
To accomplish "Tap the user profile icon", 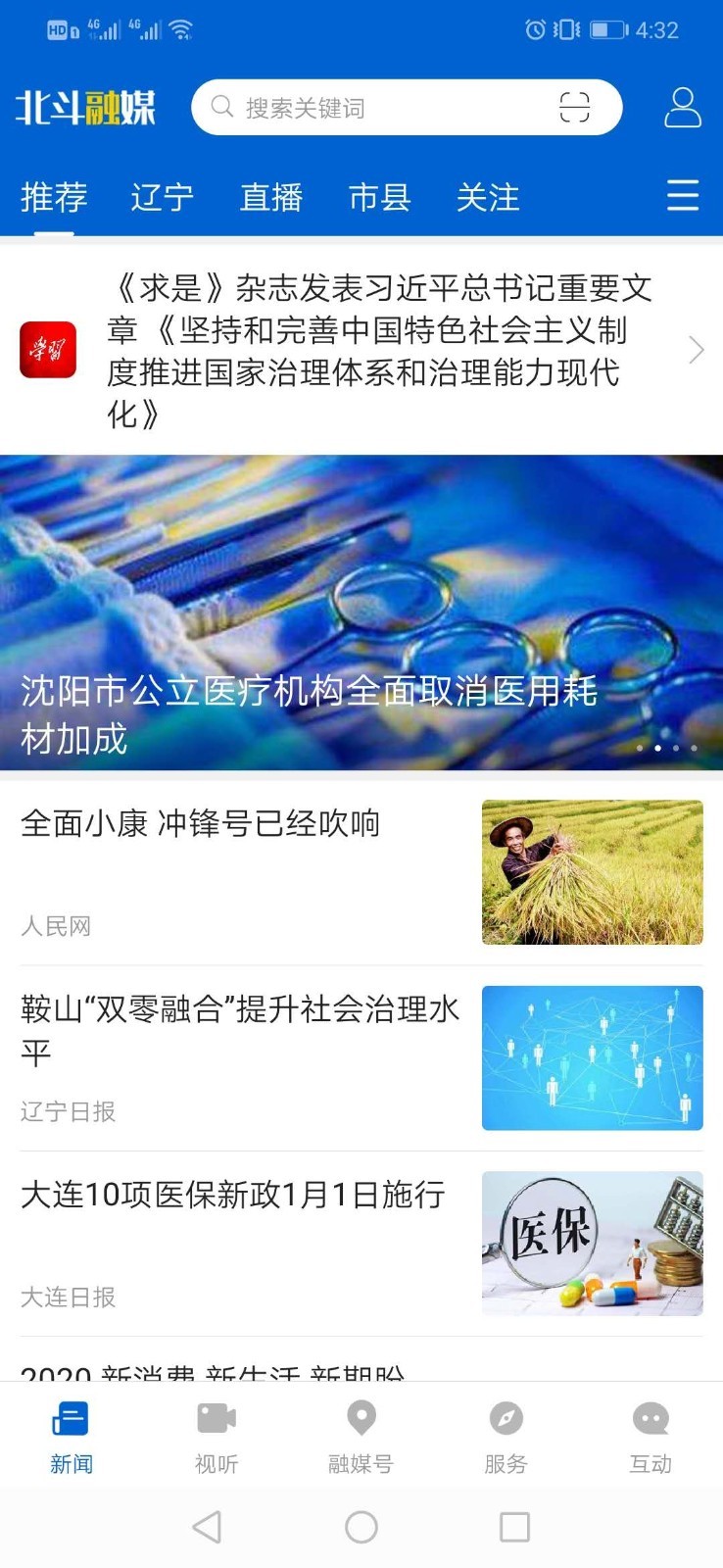I will [x=681, y=108].
